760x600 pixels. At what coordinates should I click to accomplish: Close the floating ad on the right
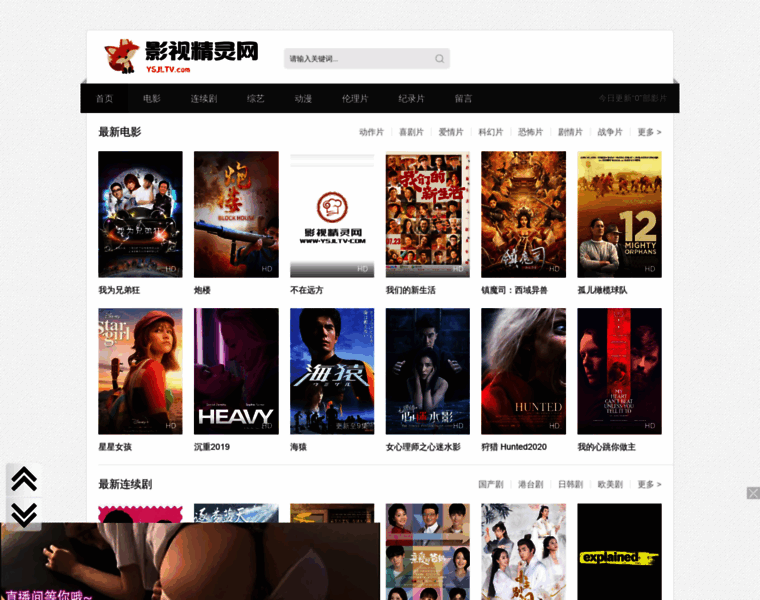pyautogui.click(x=753, y=493)
